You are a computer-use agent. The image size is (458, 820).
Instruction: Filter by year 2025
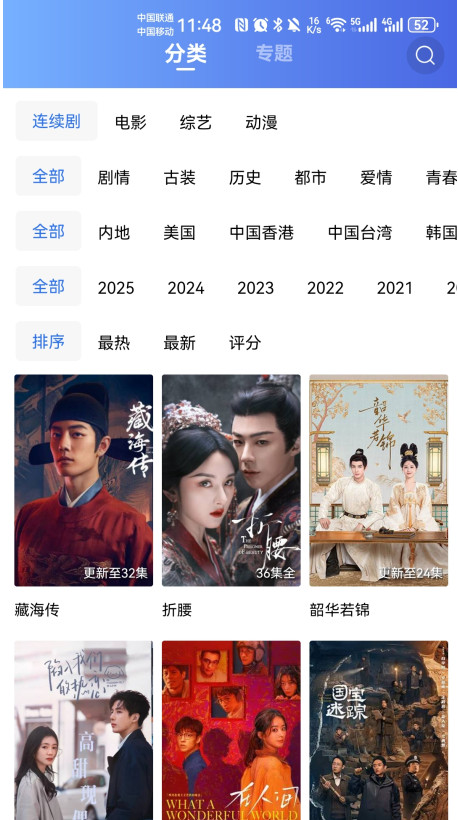pyautogui.click(x=116, y=288)
